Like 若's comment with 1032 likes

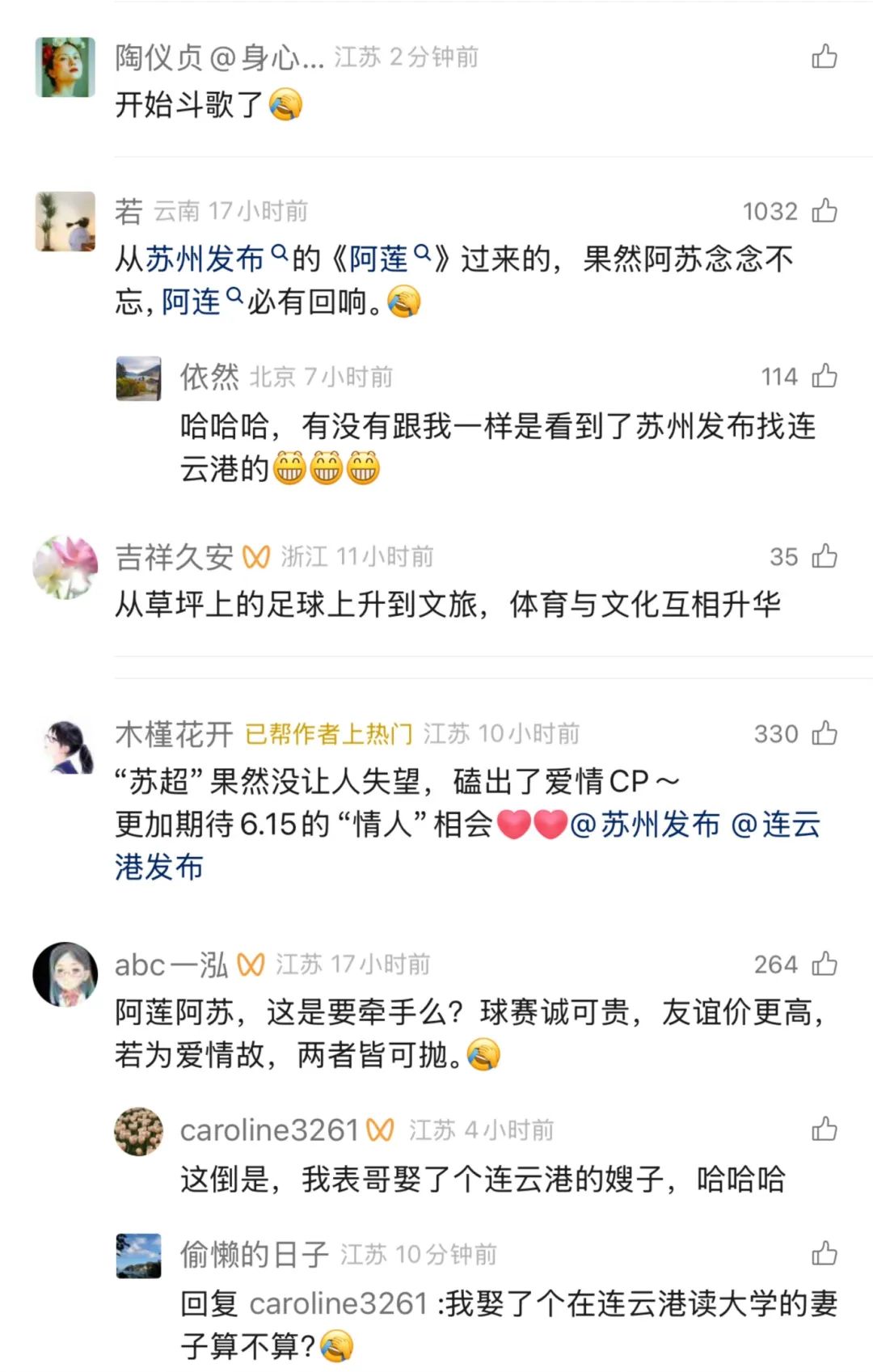coord(824,211)
